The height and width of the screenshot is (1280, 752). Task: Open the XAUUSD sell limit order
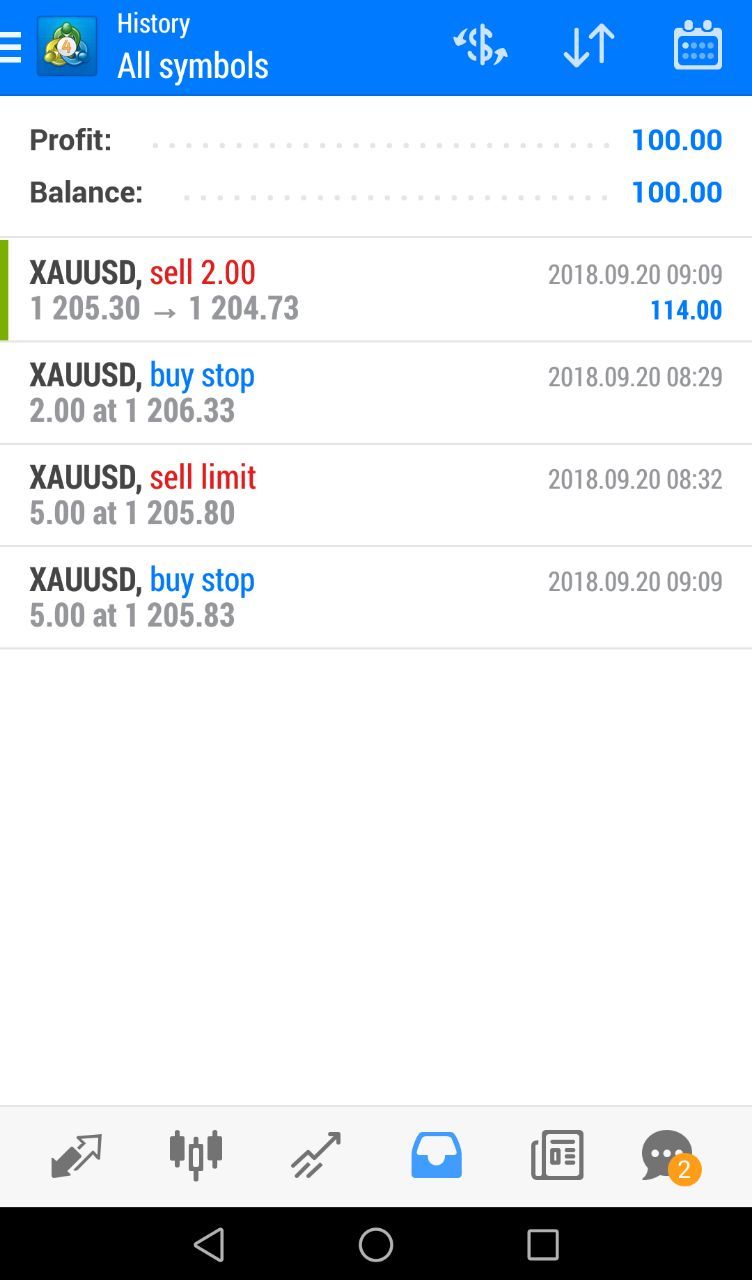[x=376, y=494]
